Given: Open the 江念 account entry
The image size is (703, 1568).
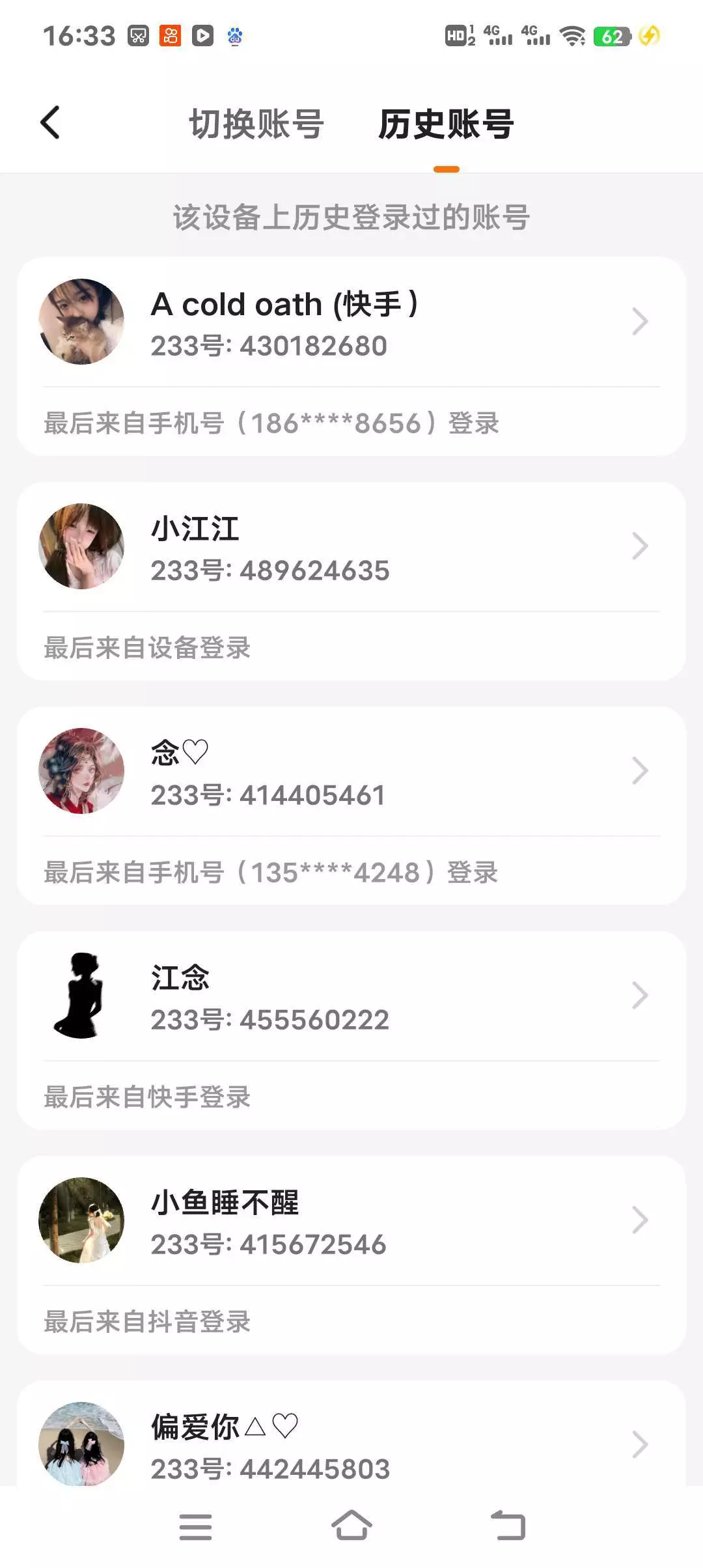Looking at the screenshot, I should (351, 996).
